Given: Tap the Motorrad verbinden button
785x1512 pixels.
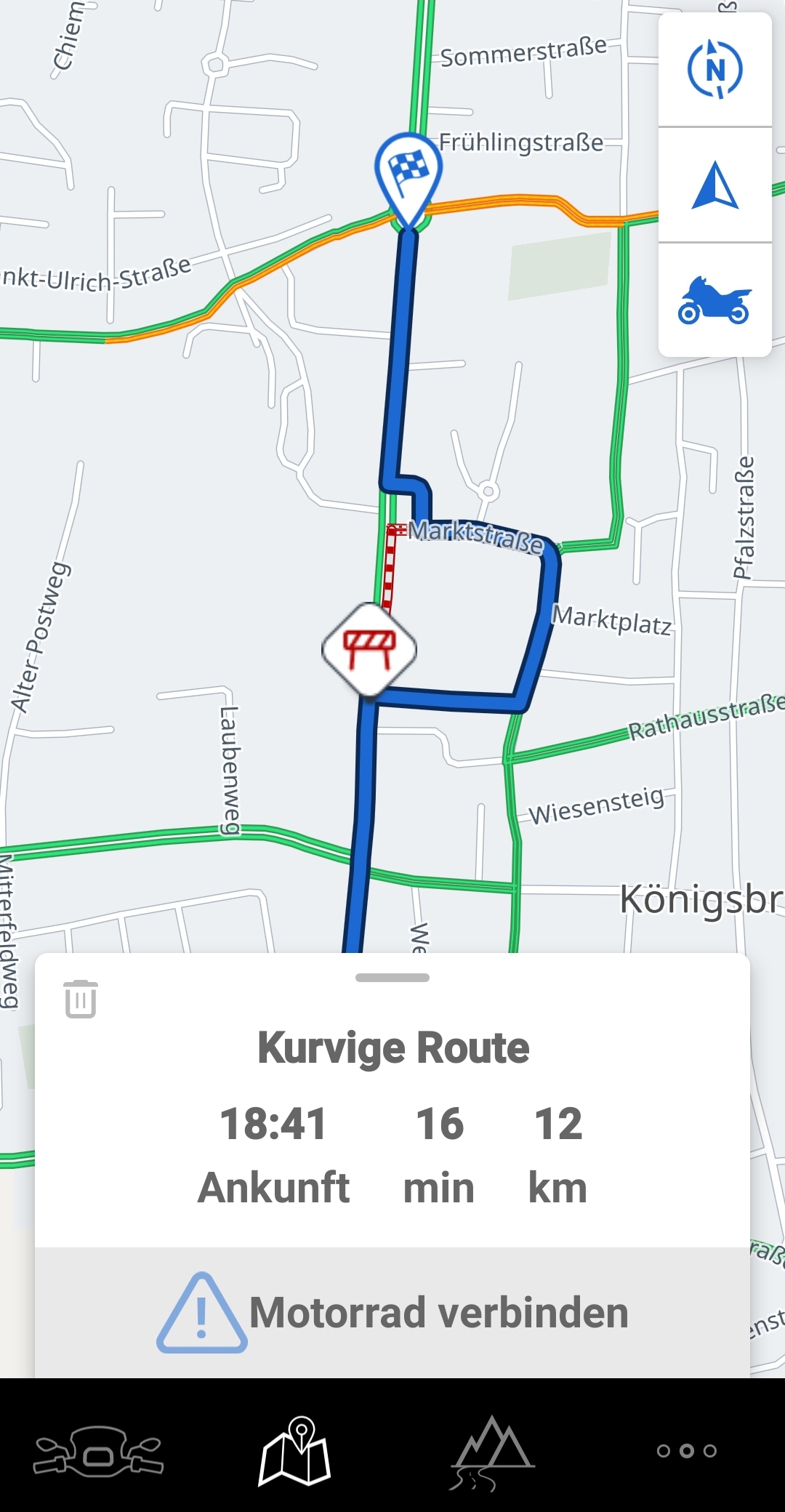Looking at the screenshot, I should click(392, 1313).
